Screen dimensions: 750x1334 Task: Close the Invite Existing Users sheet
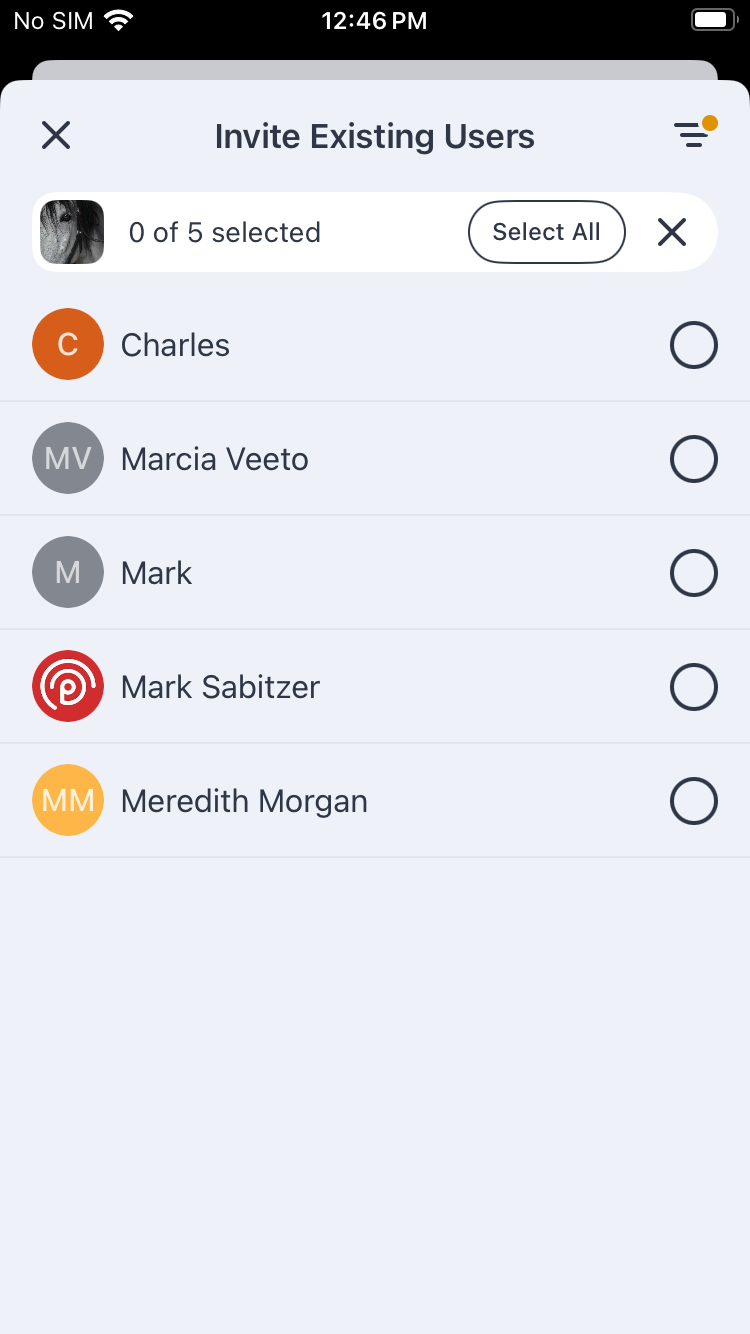coord(56,135)
